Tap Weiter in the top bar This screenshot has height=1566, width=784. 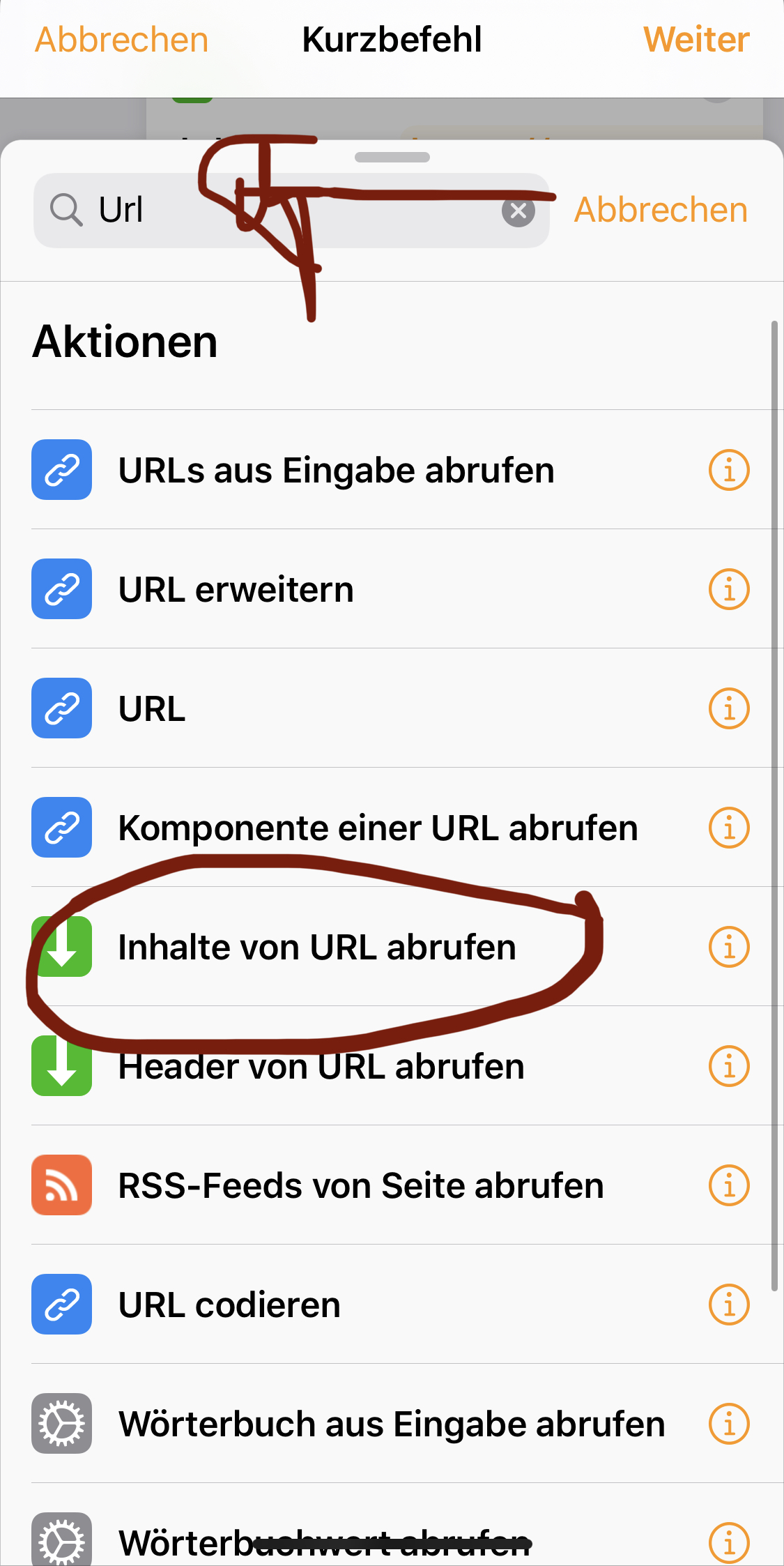pyautogui.click(x=695, y=40)
